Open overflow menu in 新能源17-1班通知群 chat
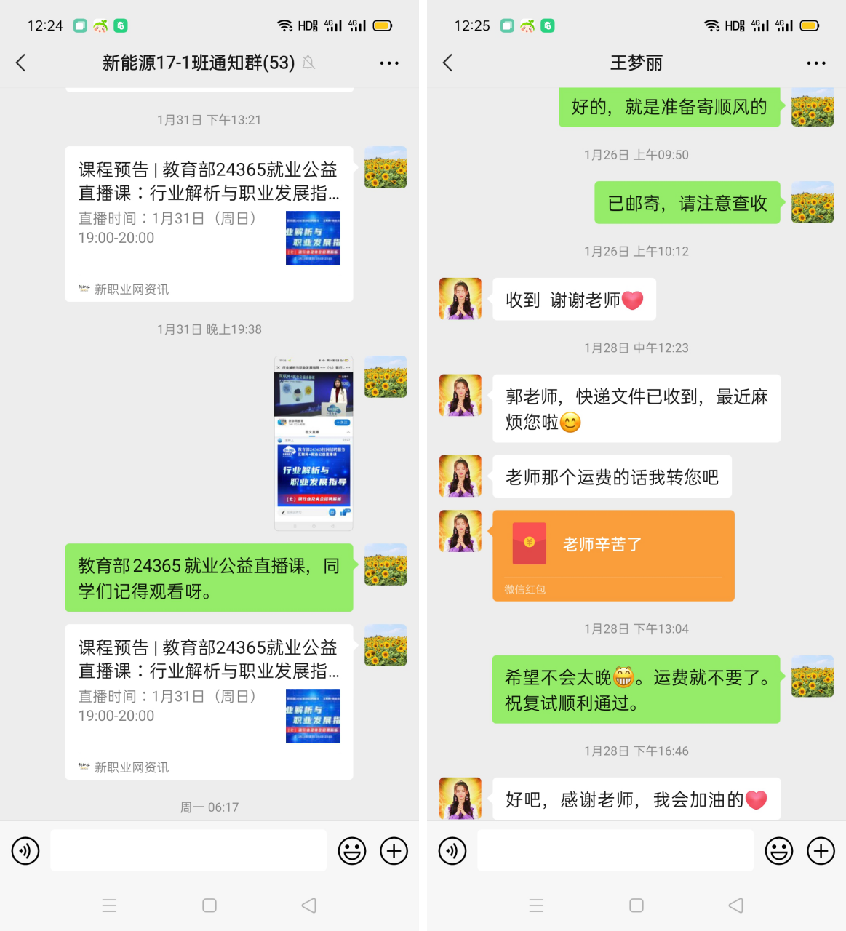Viewport: 846px width, 931px height. pos(389,63)
